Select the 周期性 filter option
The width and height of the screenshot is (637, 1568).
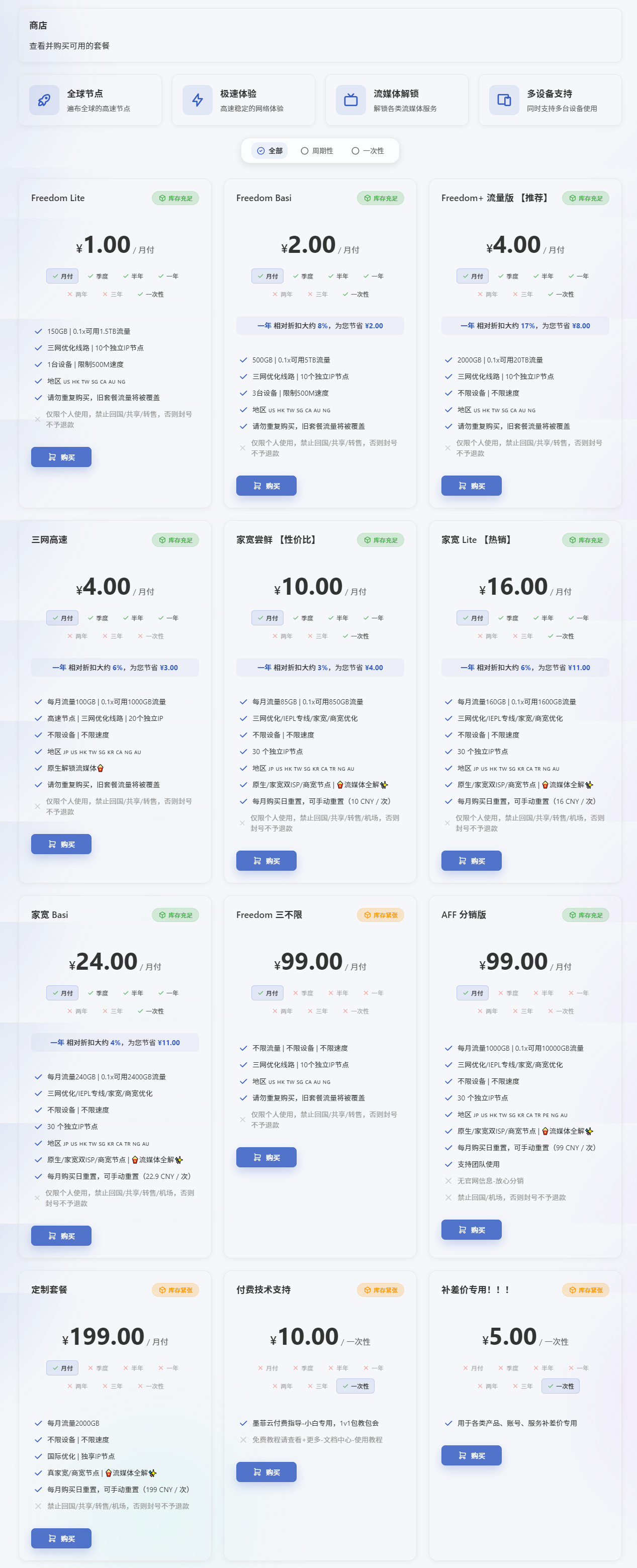coord(317,151)
